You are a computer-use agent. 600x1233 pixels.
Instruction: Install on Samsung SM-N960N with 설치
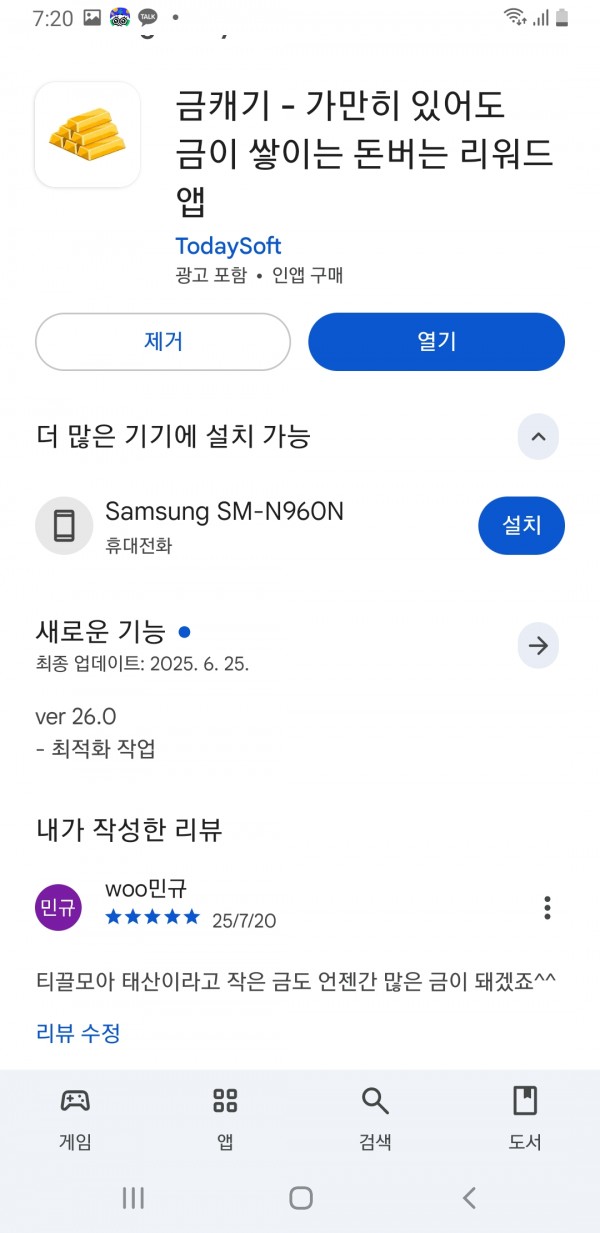coord(521,525)
